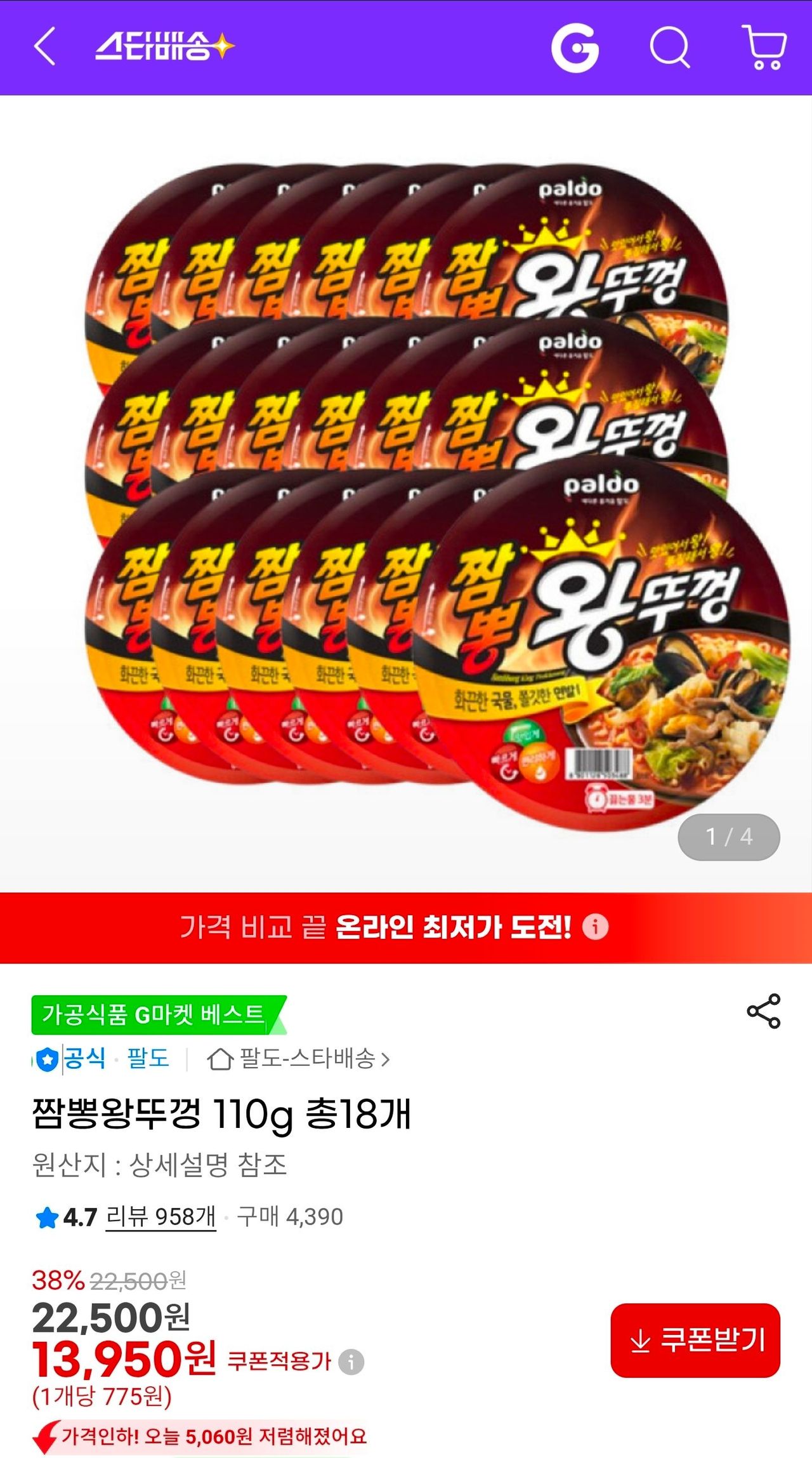Viewport: 812px width, 1458px height.
Task: Open the shopping cart
Action: point(765,48)
